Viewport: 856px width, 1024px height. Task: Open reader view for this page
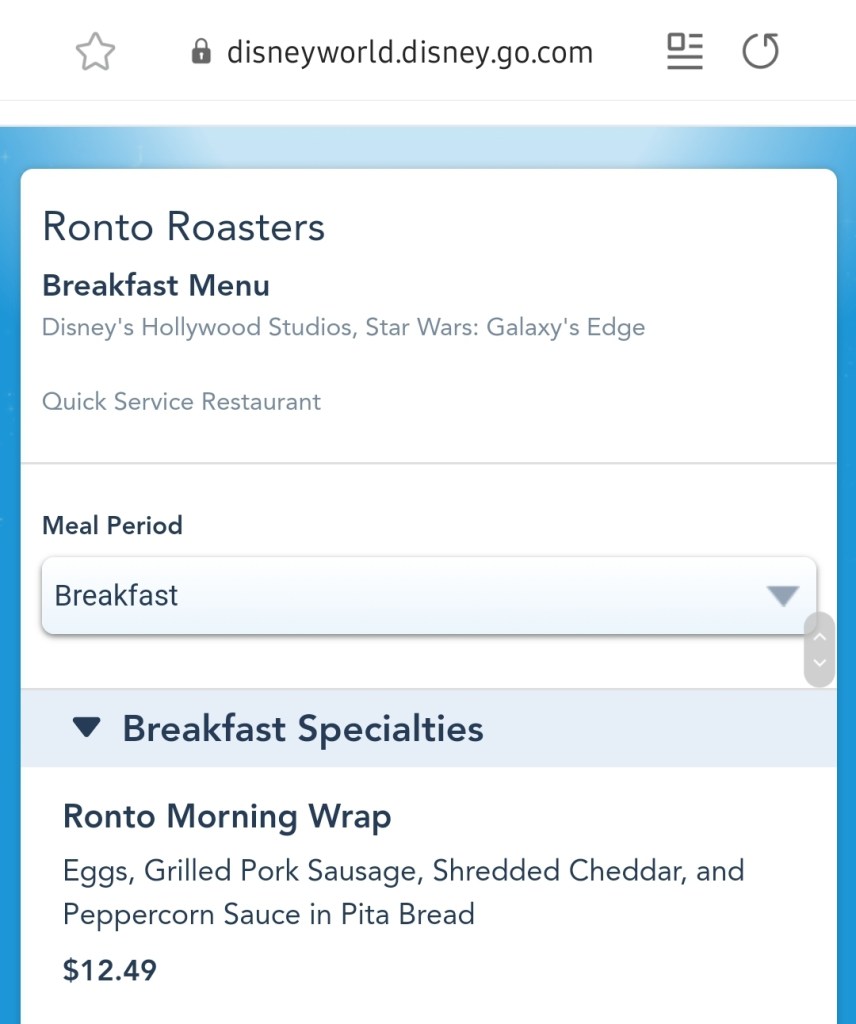point(685,52)
